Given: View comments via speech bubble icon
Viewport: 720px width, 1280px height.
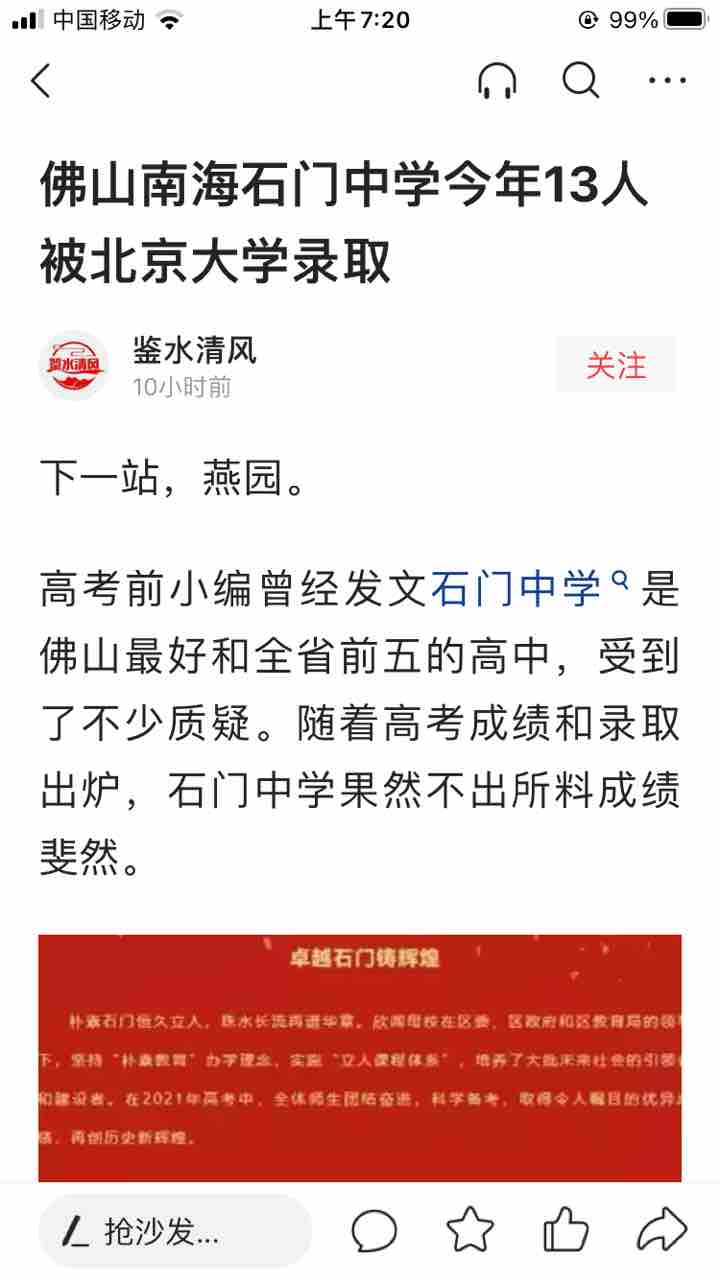Looking at the screenshot, I should click(374, 1231).
